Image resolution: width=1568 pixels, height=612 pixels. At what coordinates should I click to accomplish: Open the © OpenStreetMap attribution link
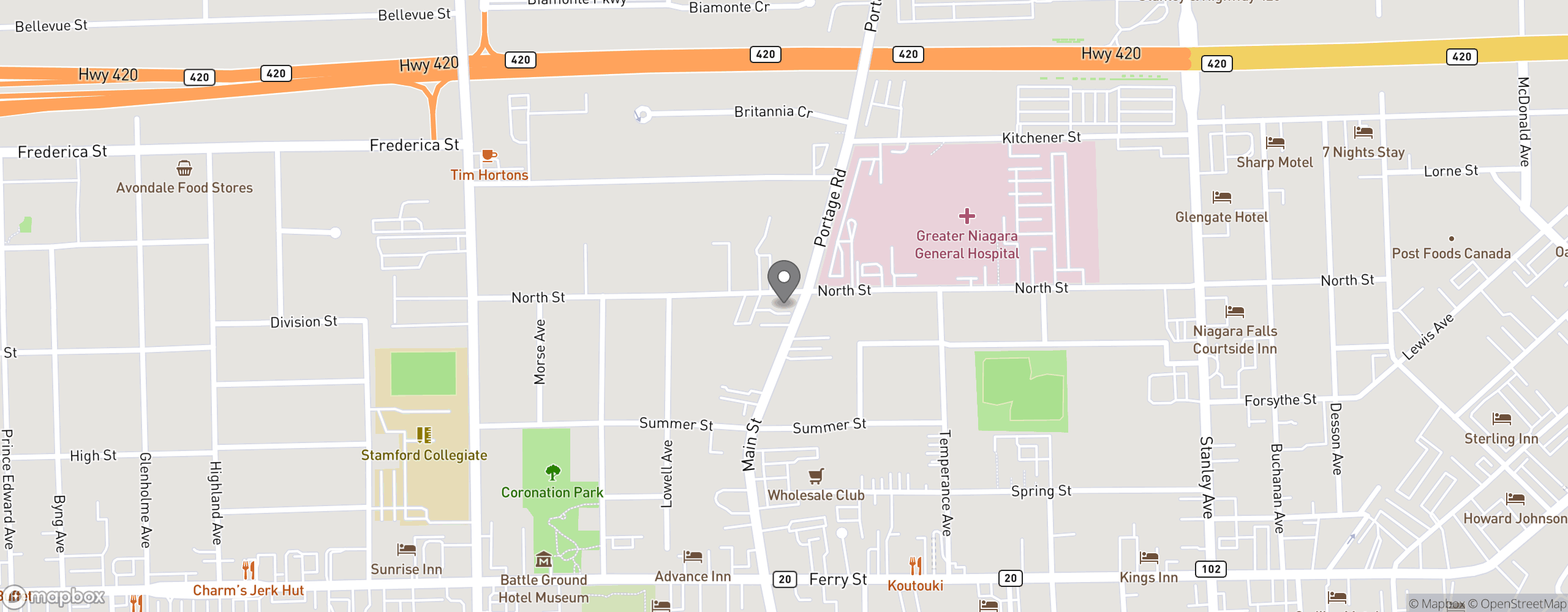pos(1517,604)
